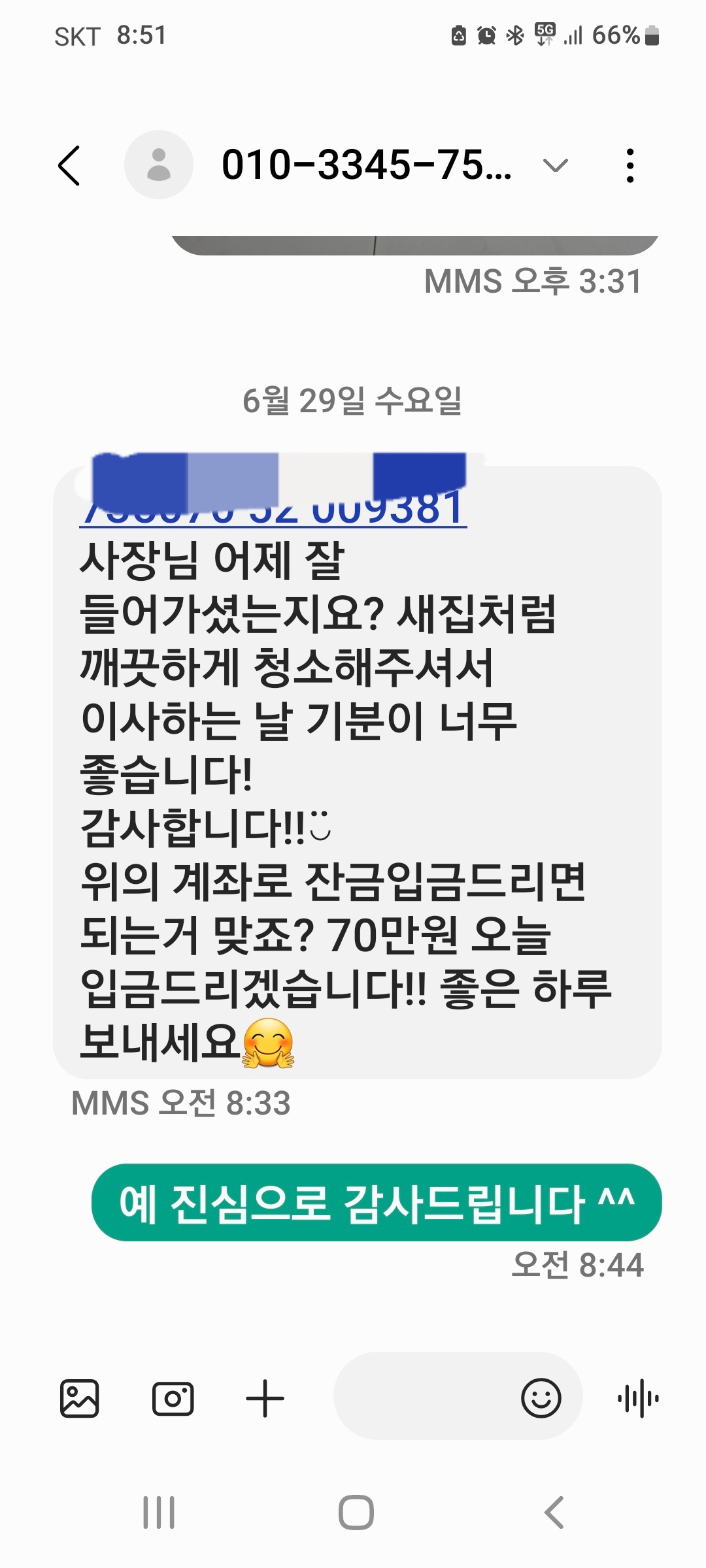The image size is (706, 1568).
Task: Expand the phone number dropdown chevron
Action: click(x=556, y=165)
